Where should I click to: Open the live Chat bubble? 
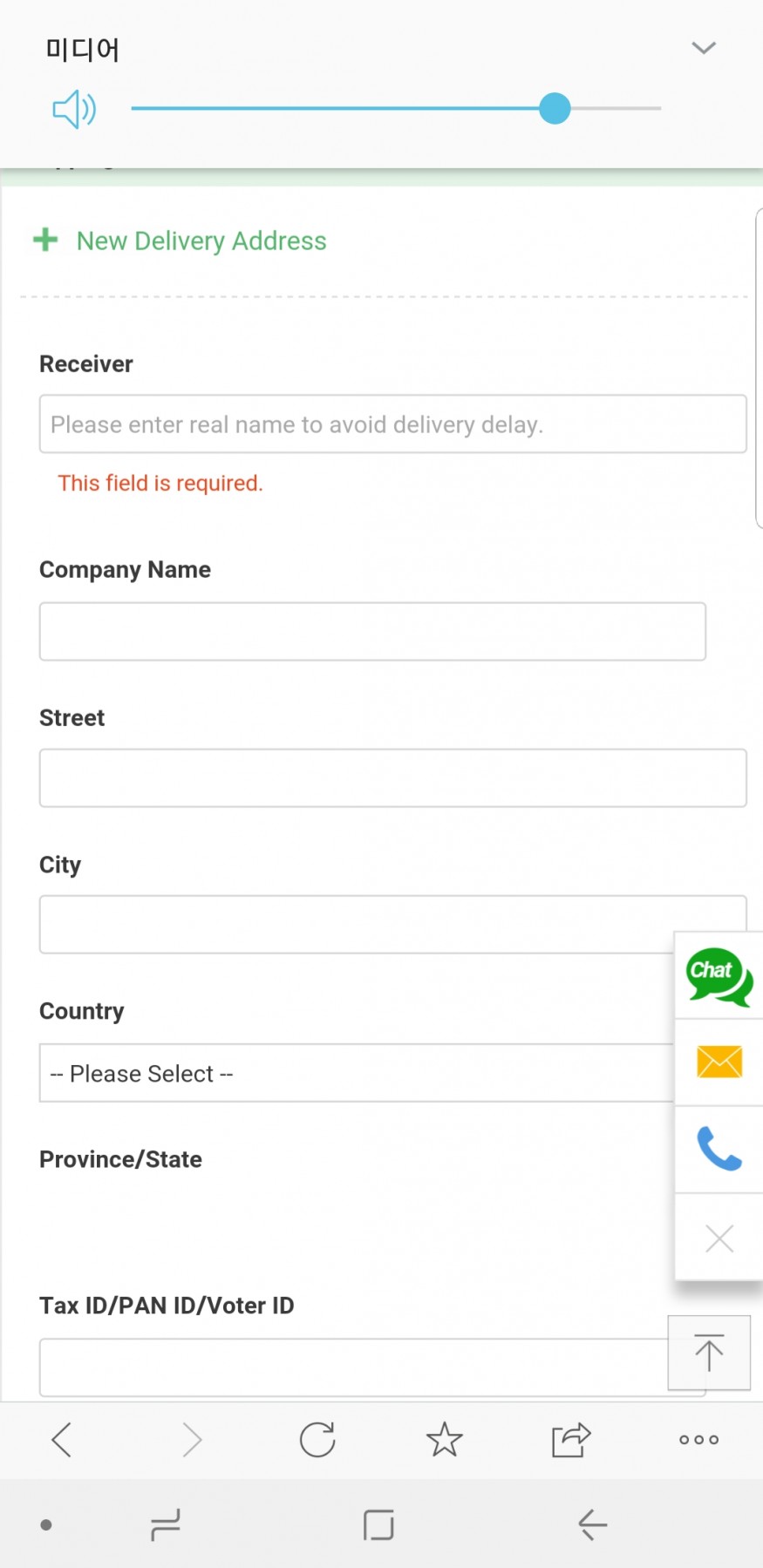(x=719, y=976)
